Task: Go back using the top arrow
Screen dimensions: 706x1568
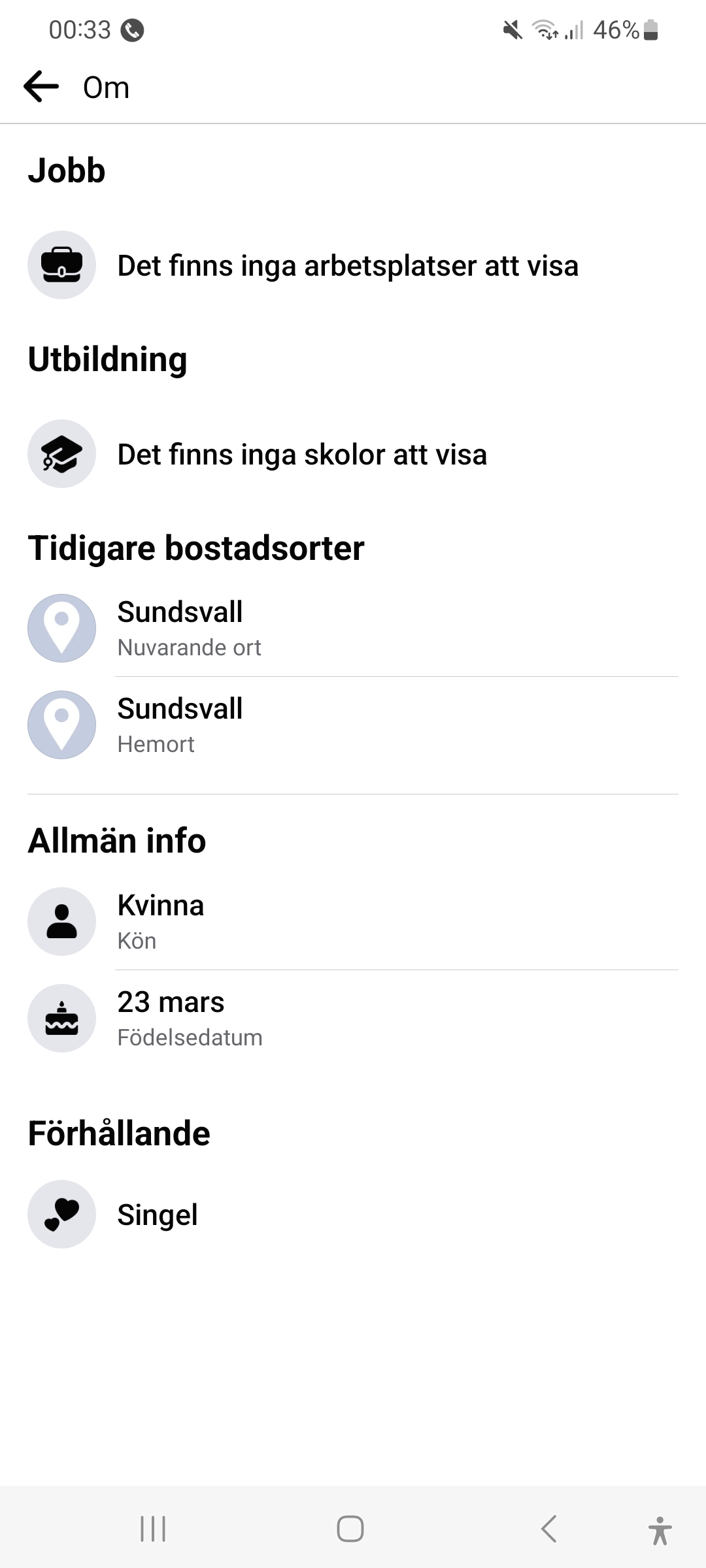Action: pyautogui.click(x=41, y=87)
